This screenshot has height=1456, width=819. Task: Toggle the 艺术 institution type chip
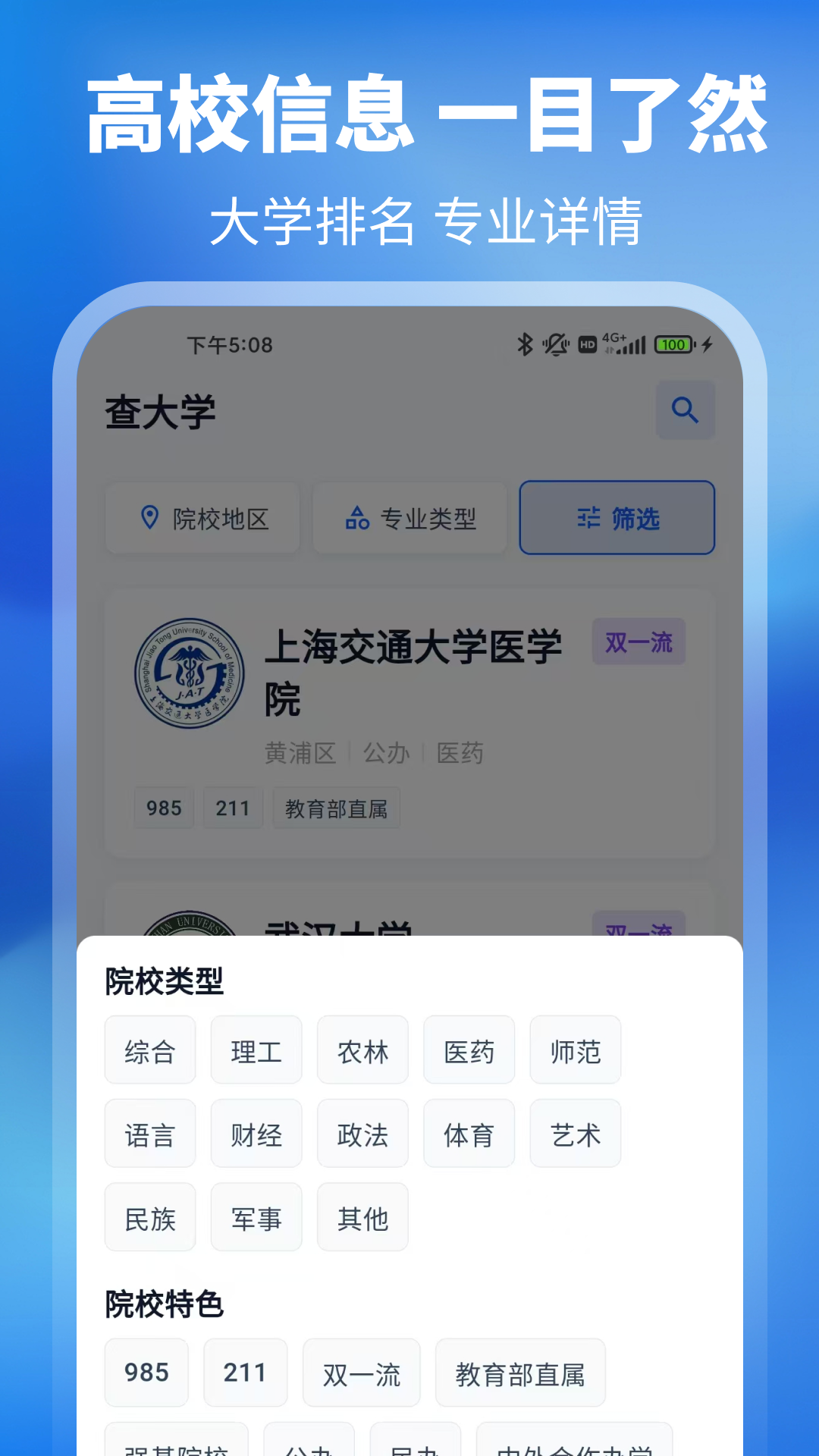[x=575, y=1134]
